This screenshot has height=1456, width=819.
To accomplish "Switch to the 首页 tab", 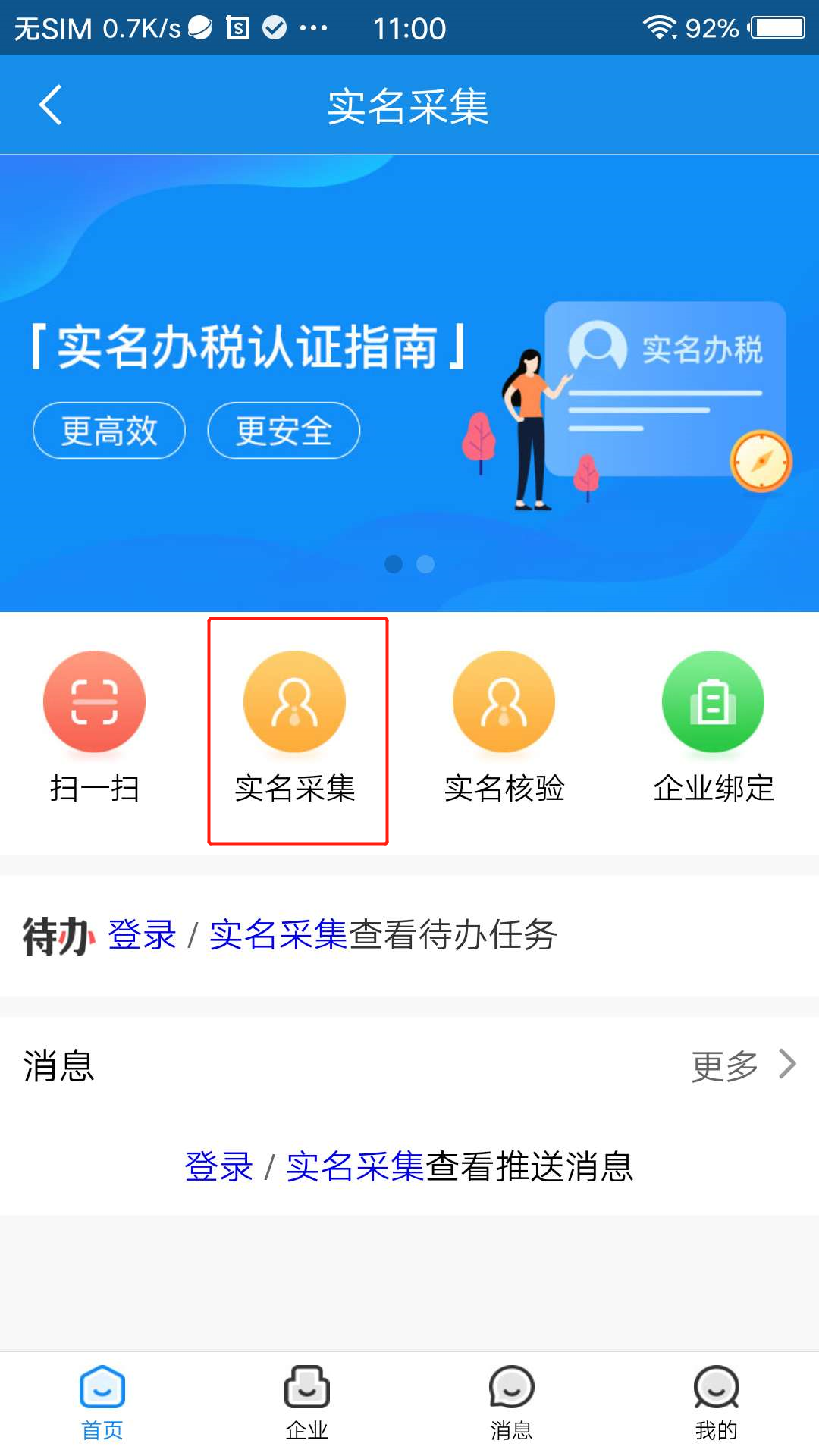I will pyautogui.click(x=102, y=1403).
